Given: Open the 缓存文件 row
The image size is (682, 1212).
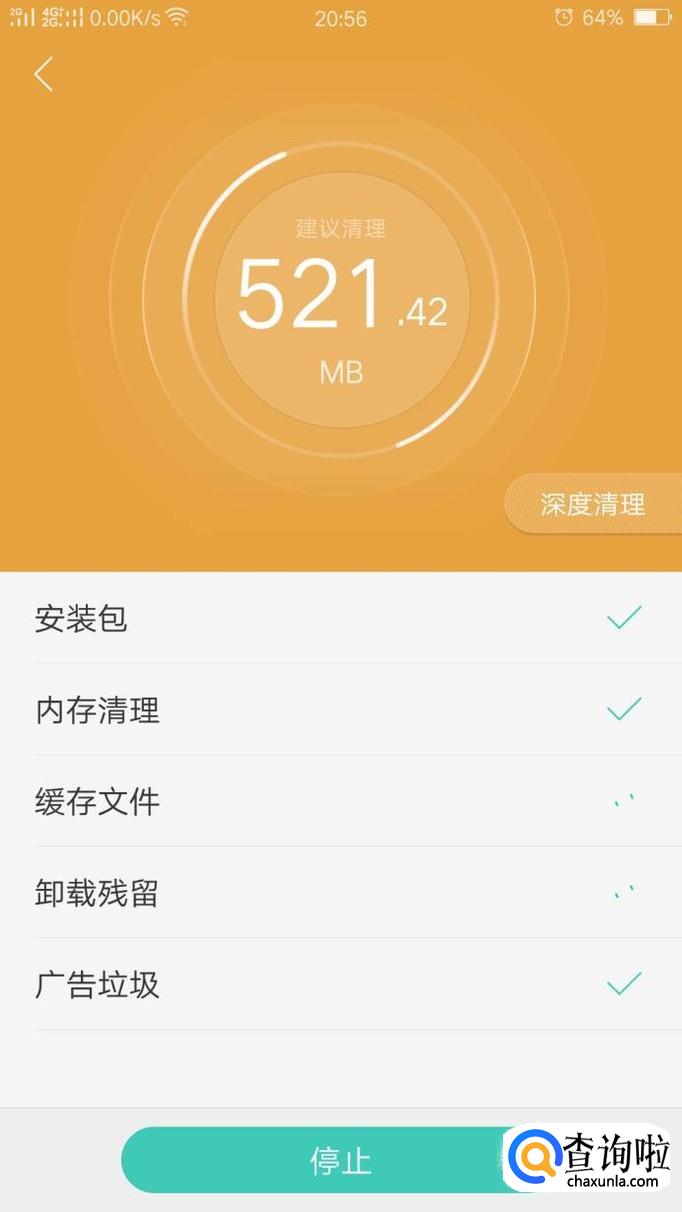Looking at the screenshot, I should pyautogui.click(x=340, y=801).
